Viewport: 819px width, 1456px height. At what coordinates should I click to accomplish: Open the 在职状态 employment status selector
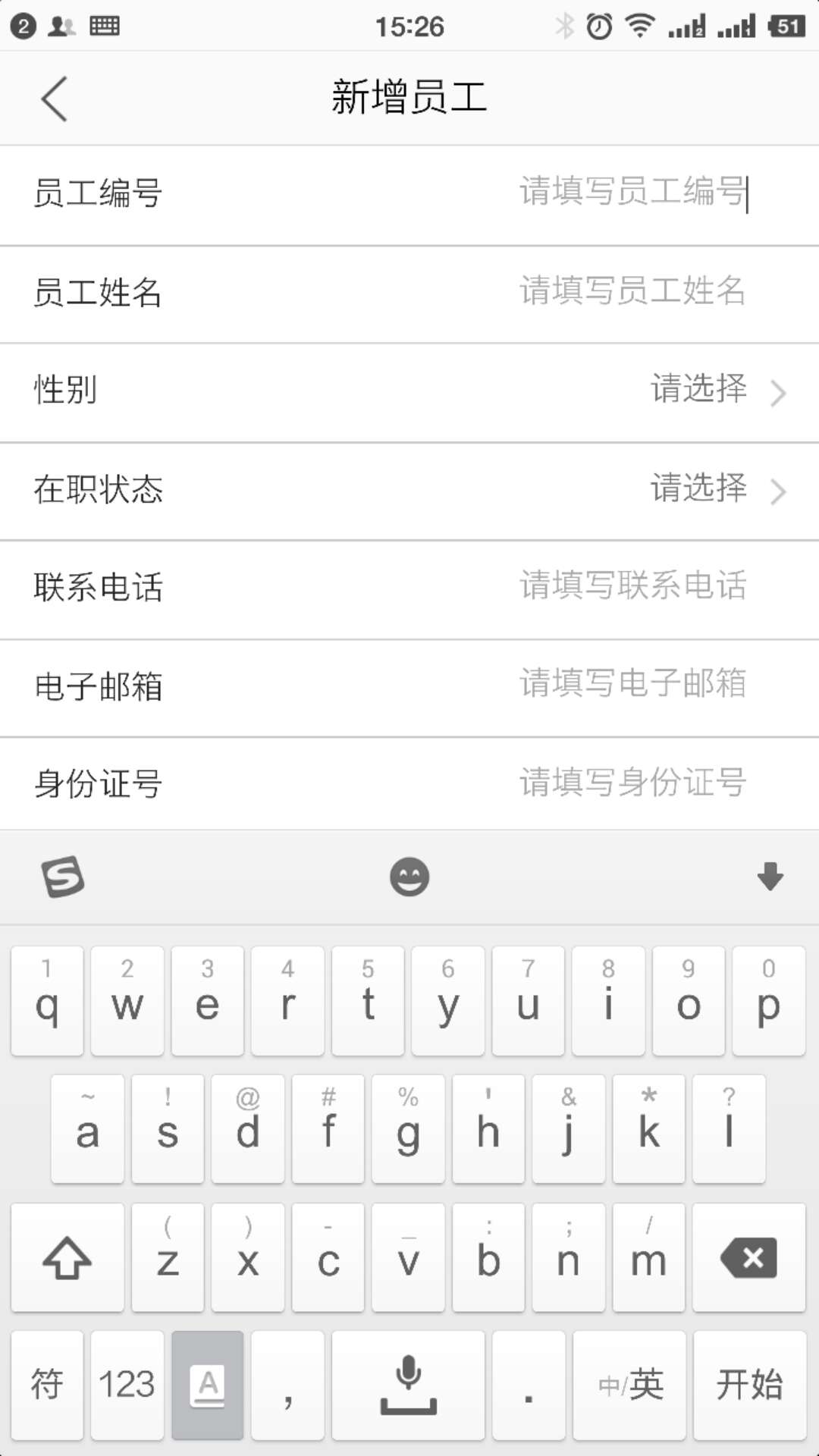pos(409,491)
